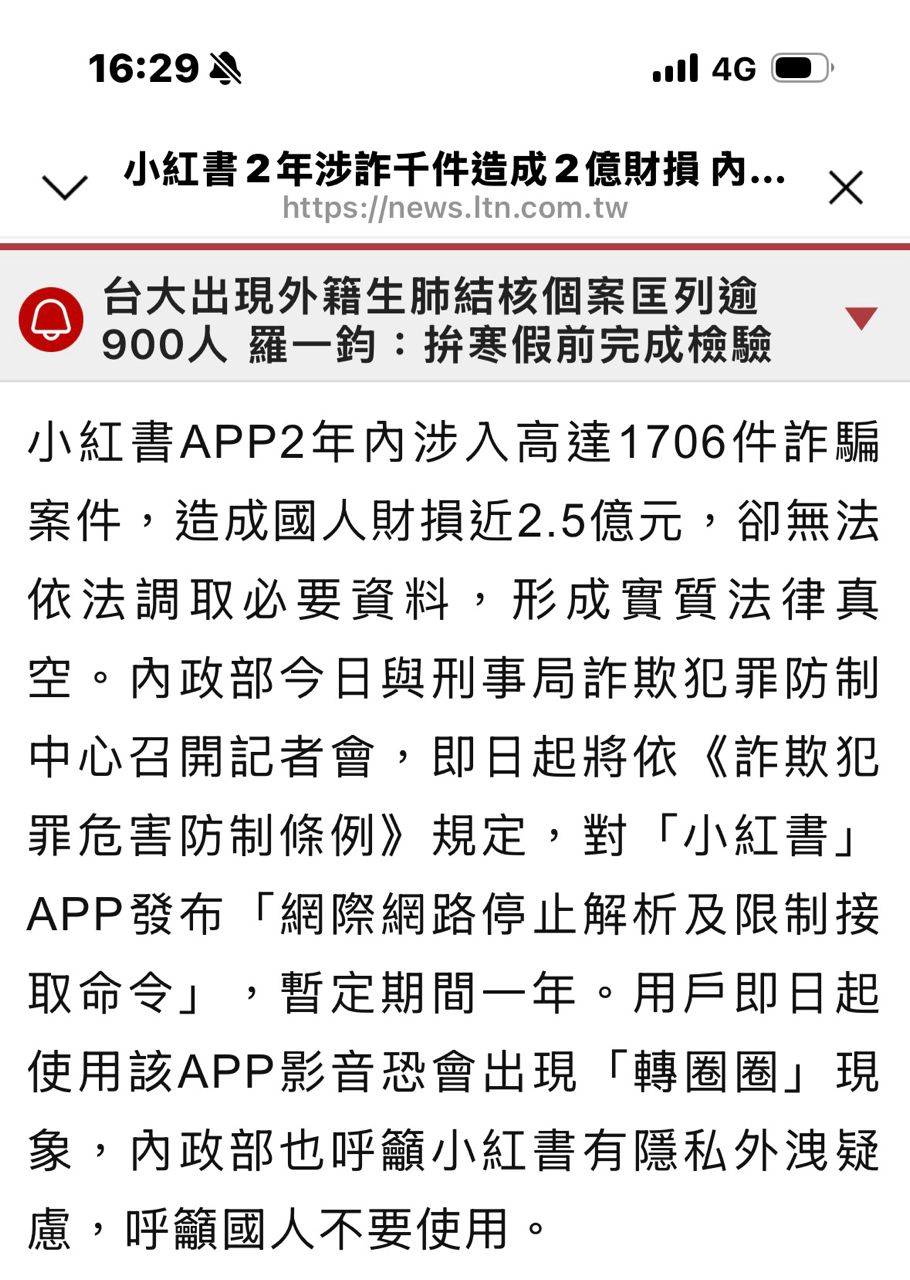Expand the breaking news dropdown arrow
Viewport: 910px width, 1280px height.
[x=860, y=319]
